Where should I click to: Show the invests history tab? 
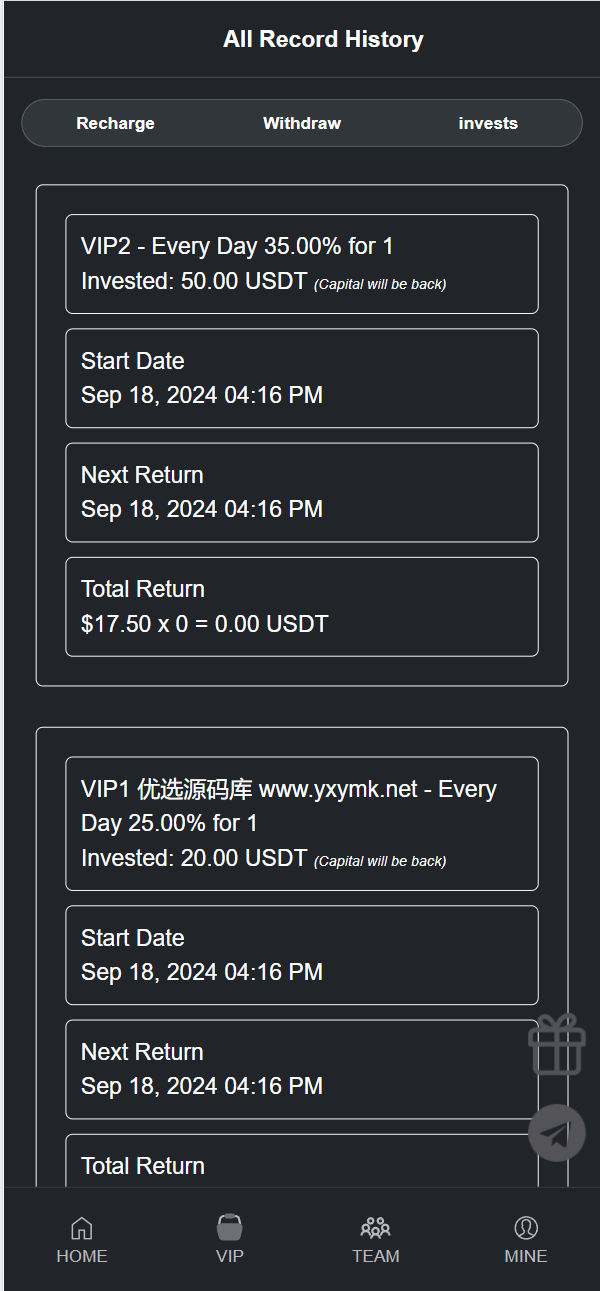[x=488, y=123]
